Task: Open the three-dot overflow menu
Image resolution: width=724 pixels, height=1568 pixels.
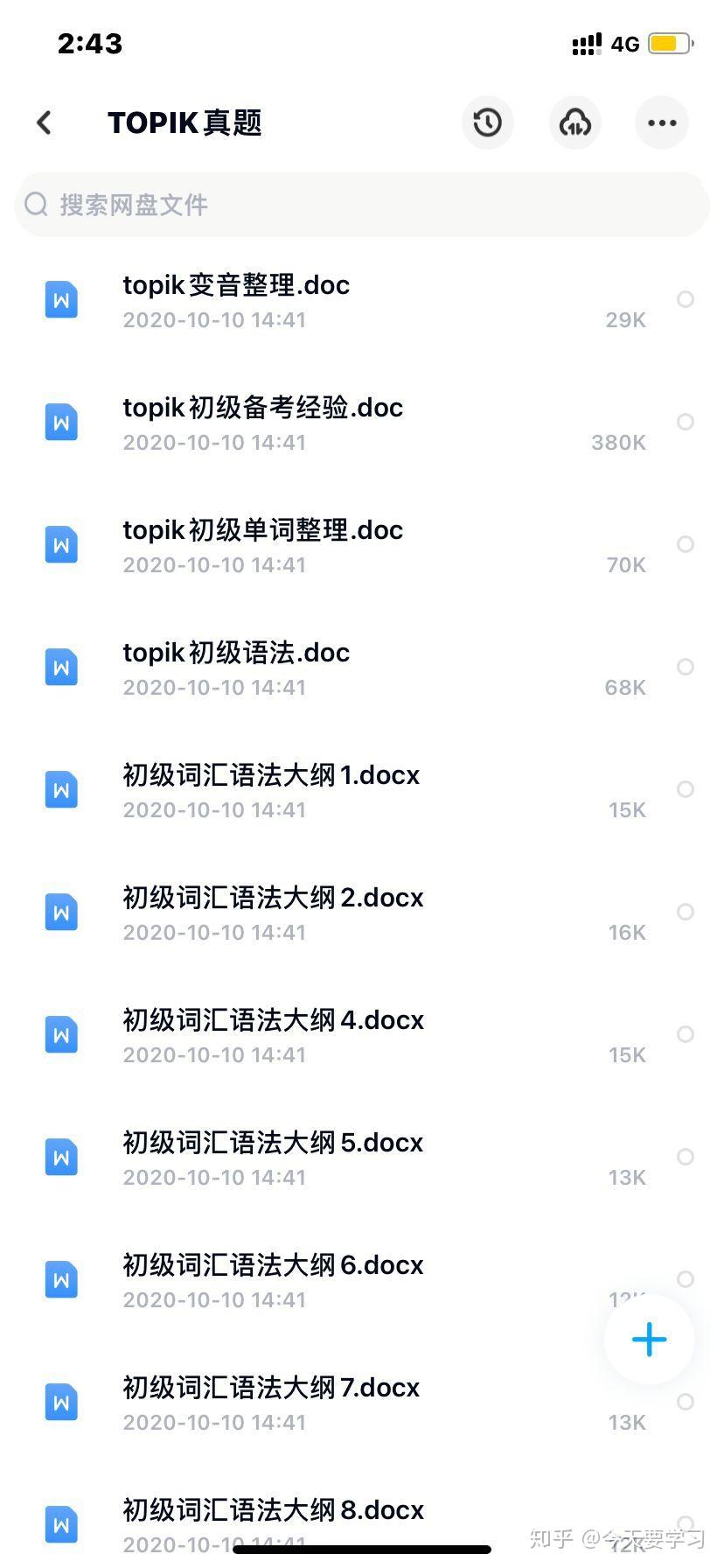Action: (662, 122)
